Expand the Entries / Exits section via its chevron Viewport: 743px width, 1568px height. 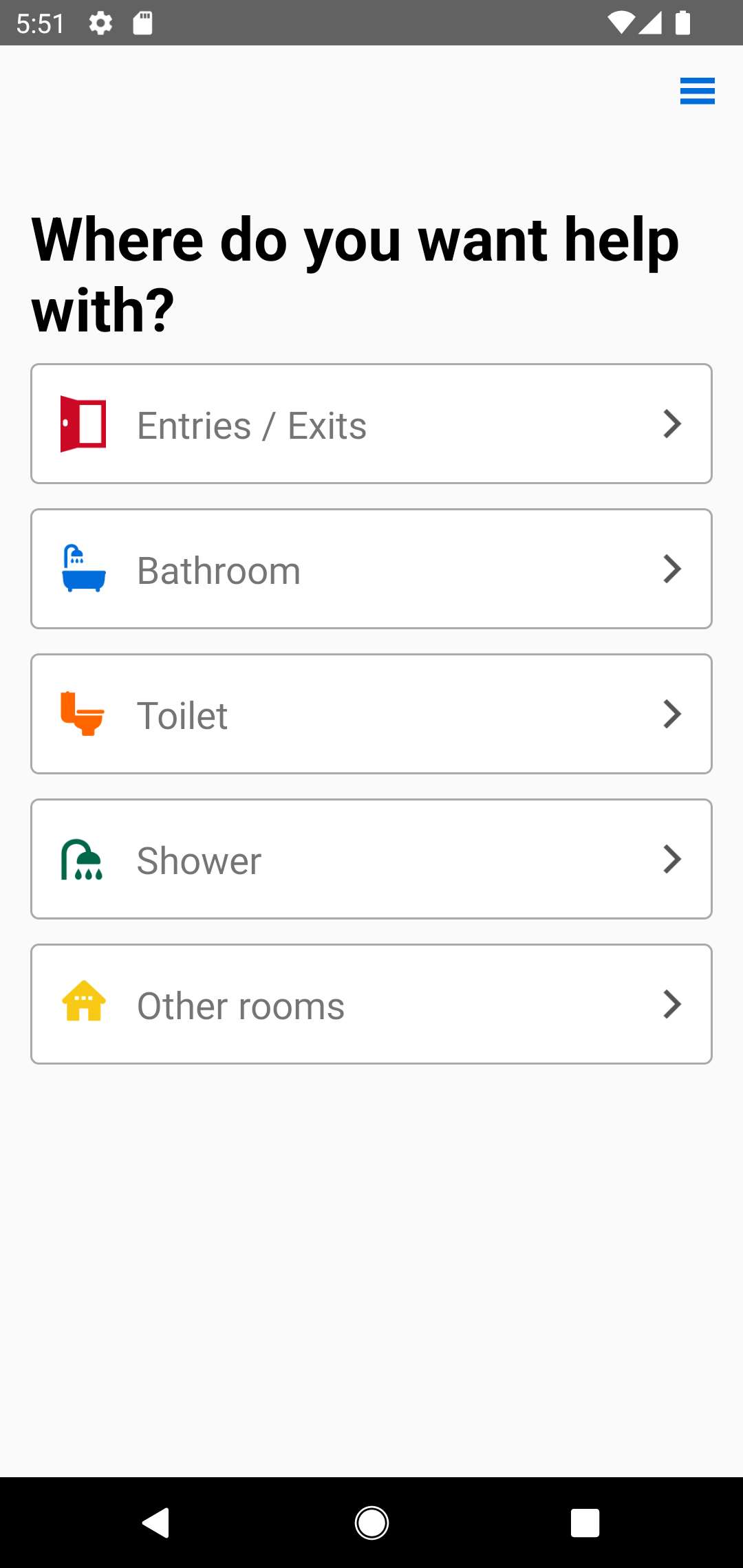pyautogui.click(x=671, y=424)
